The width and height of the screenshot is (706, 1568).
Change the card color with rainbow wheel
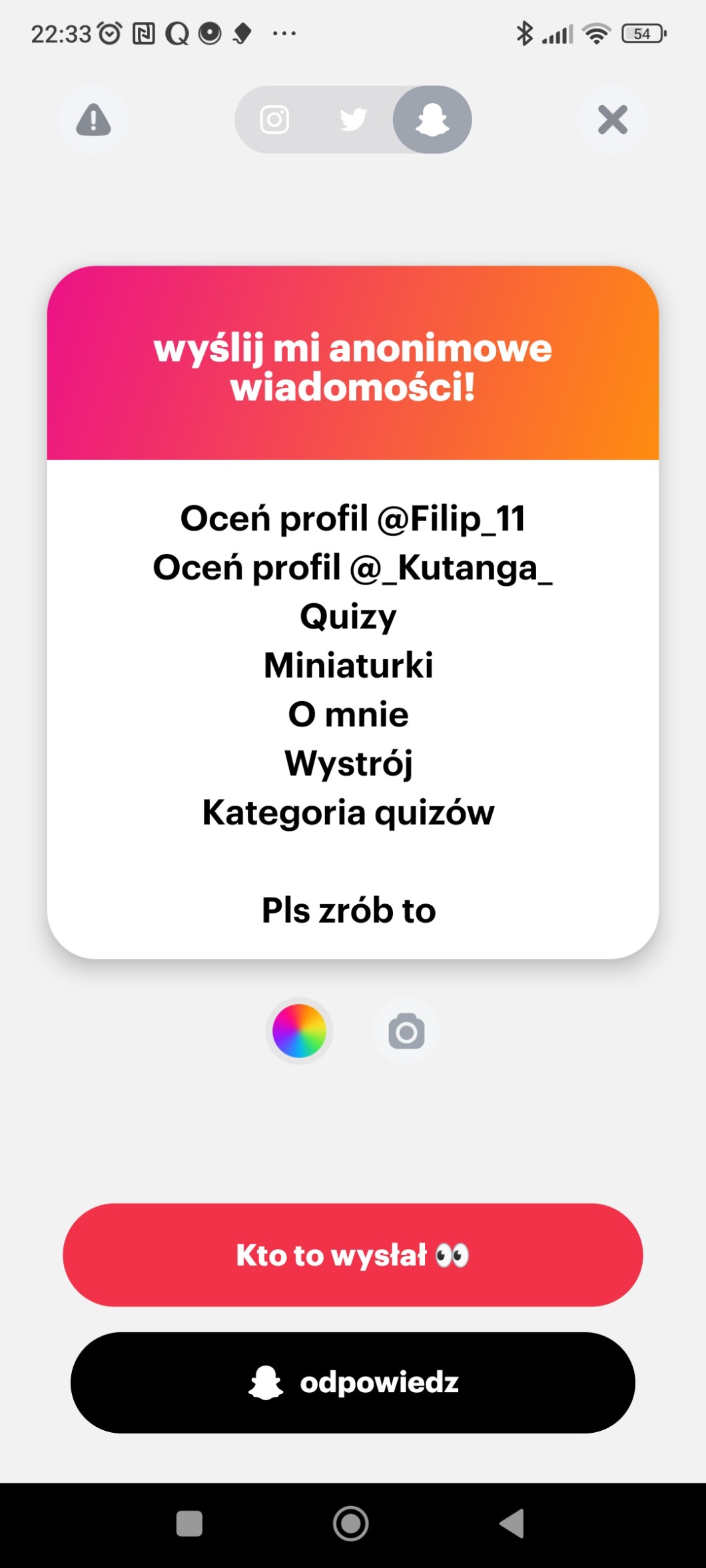pyautogui.click(x=299, y=1031)
